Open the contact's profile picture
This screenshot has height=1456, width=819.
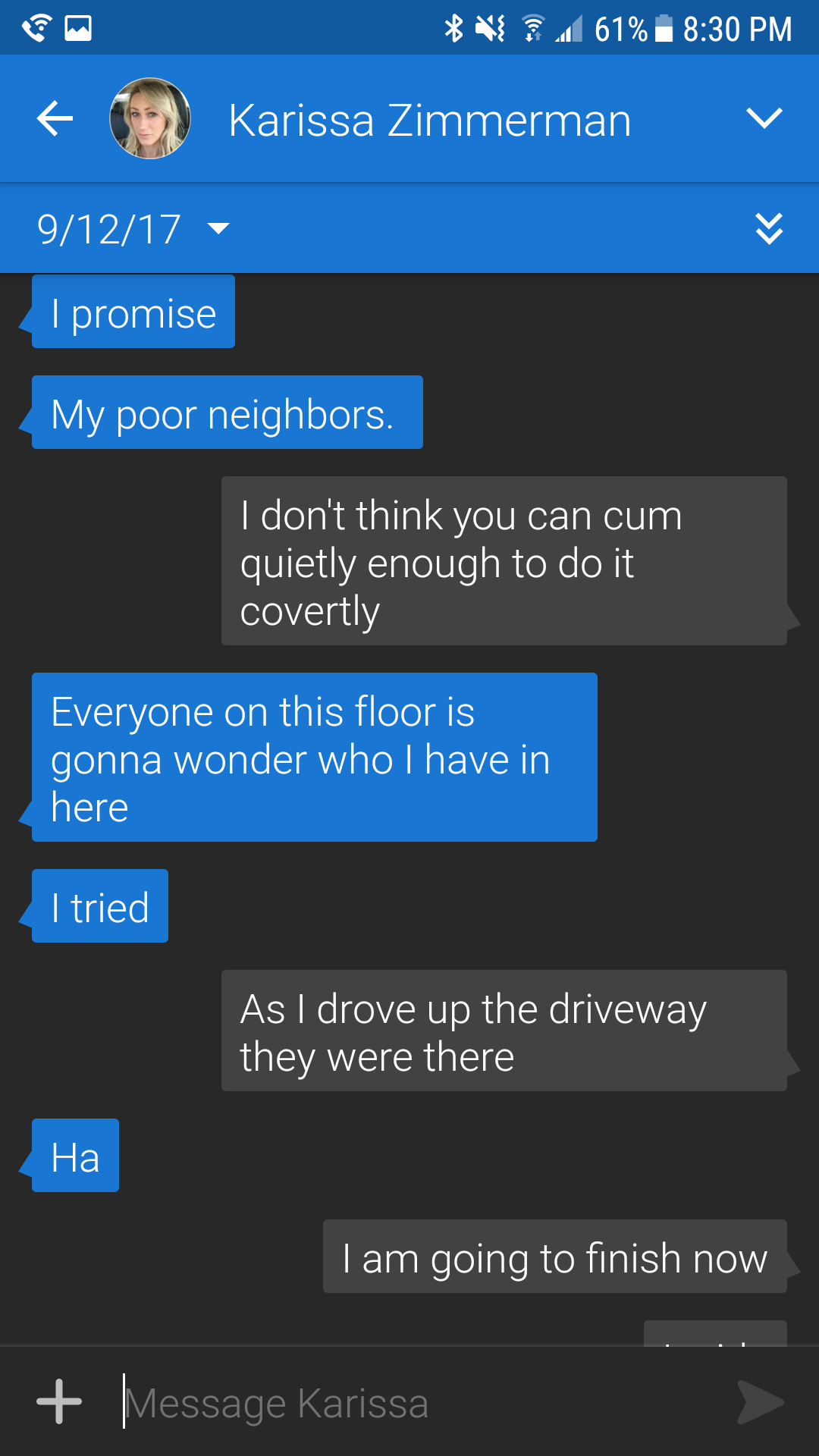(x=150, y=119)
